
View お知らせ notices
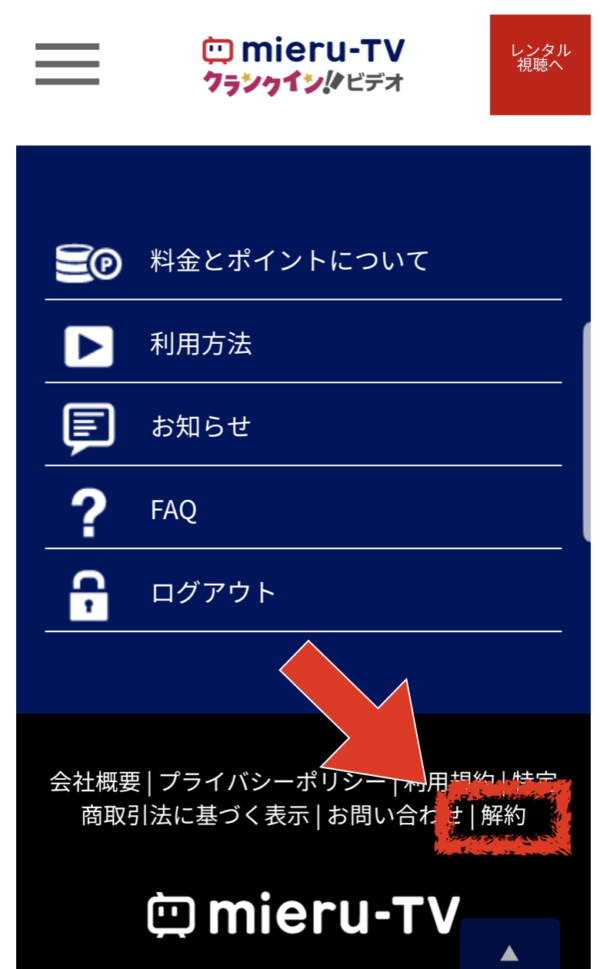pyautogui.click(x=303, y=426)
